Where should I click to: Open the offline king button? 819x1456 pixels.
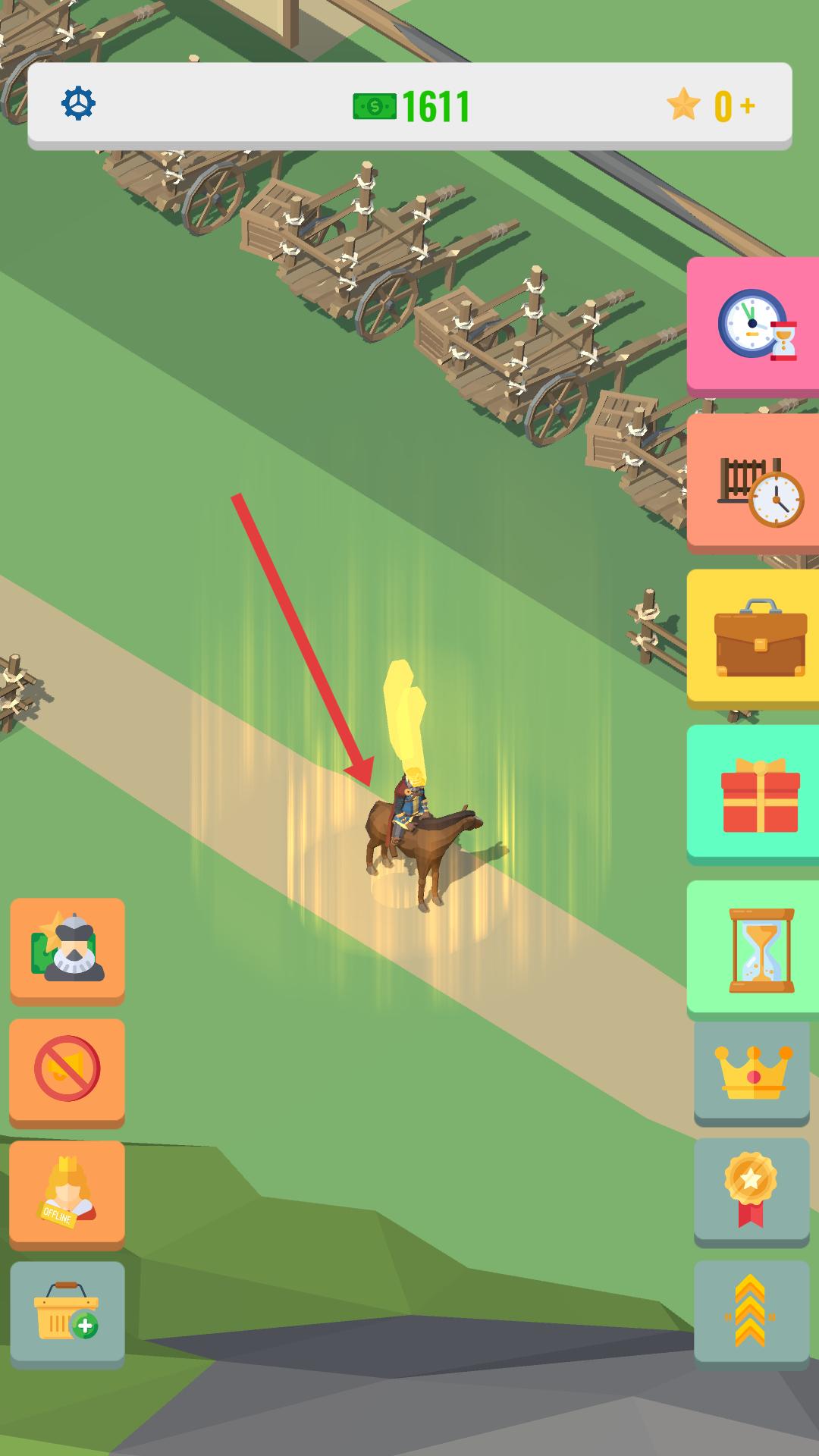67,1191
